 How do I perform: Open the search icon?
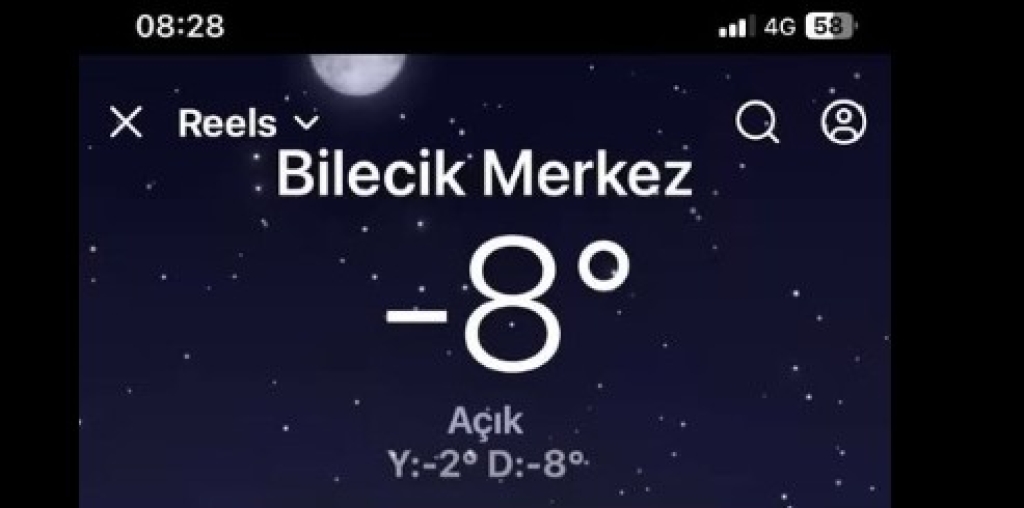pyautogui.click(x=758, y=123)
